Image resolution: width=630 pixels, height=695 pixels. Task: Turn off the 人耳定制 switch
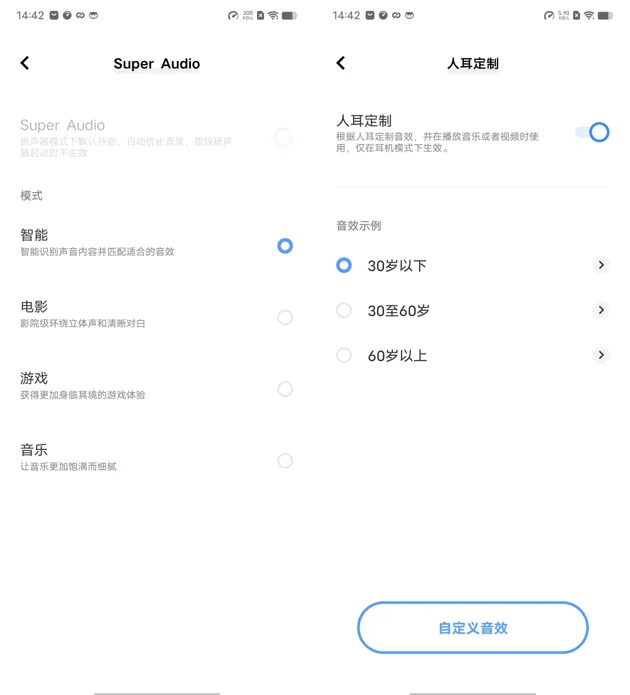coord(593,132)
